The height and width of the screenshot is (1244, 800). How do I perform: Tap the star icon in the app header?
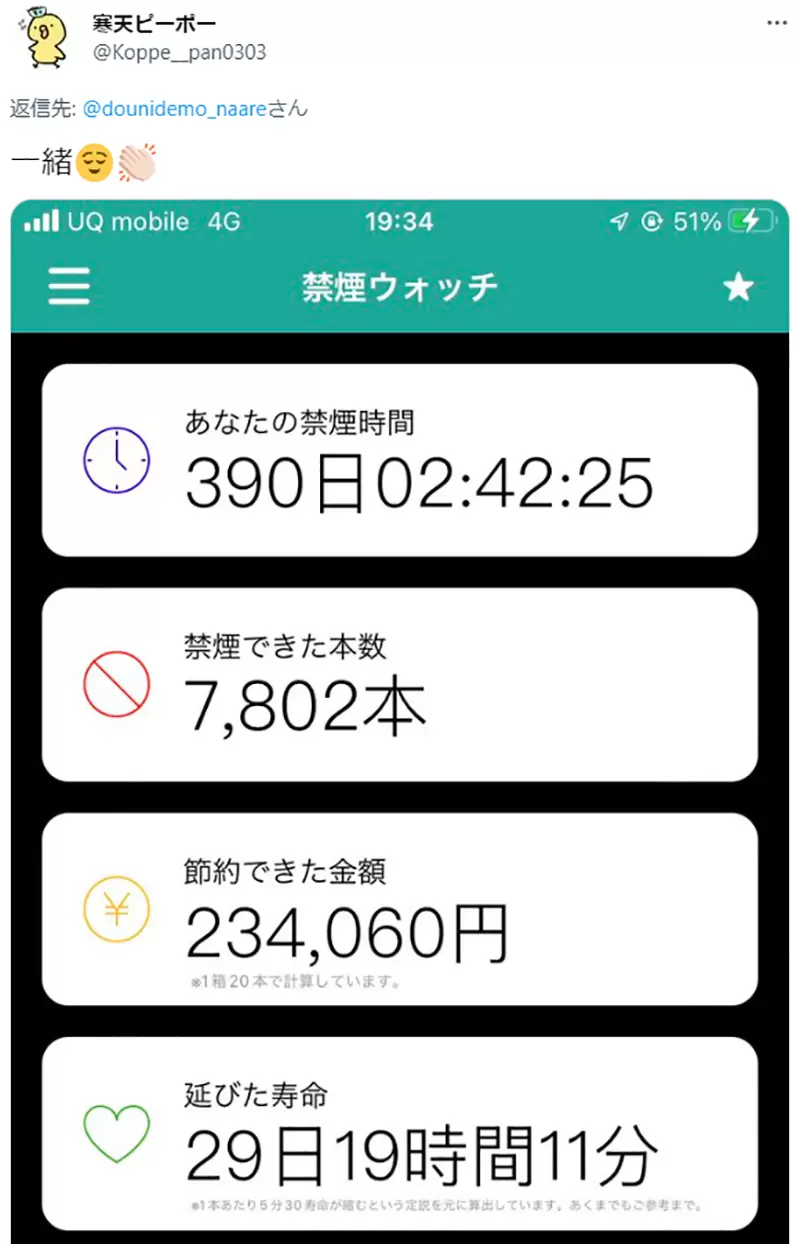(738, 287)
